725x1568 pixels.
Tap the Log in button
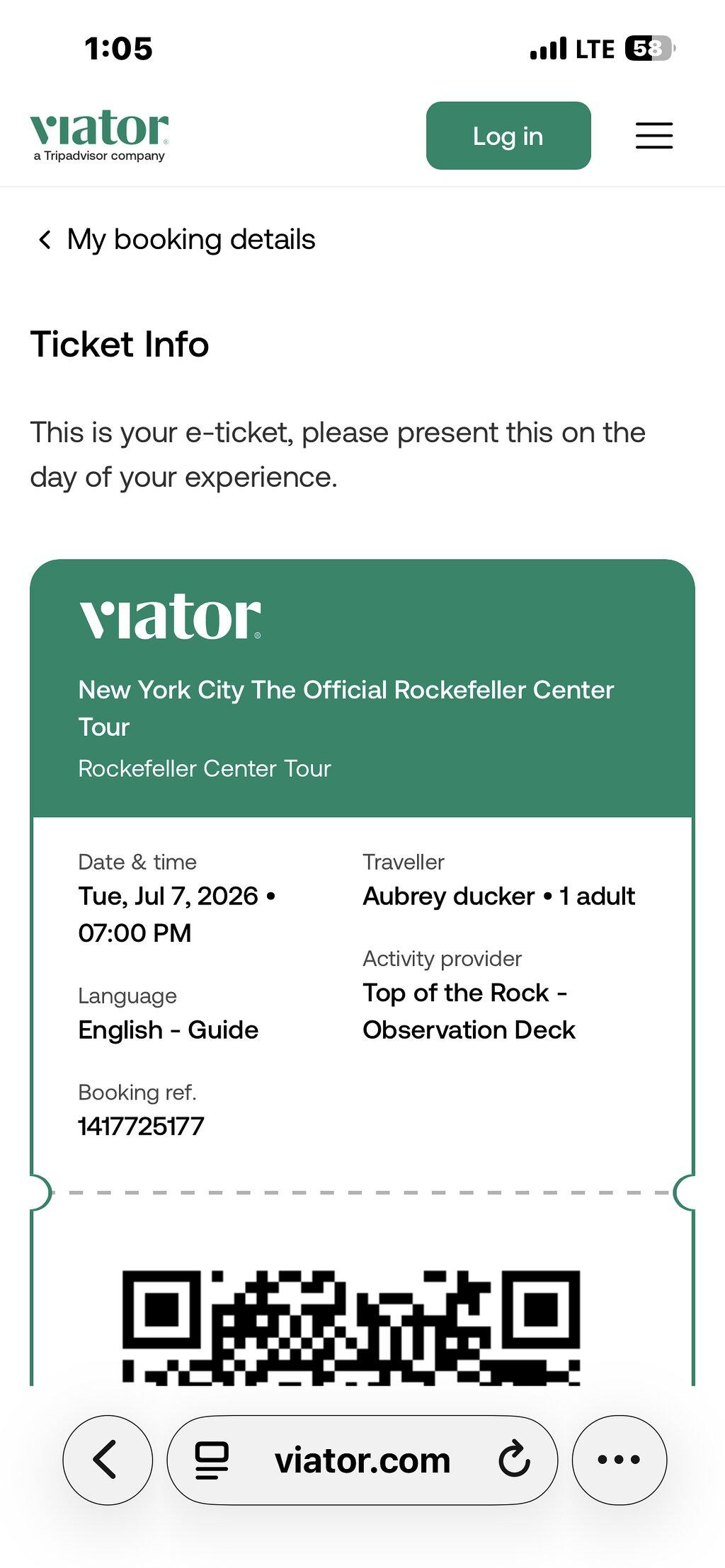click(x=508, y=136)
